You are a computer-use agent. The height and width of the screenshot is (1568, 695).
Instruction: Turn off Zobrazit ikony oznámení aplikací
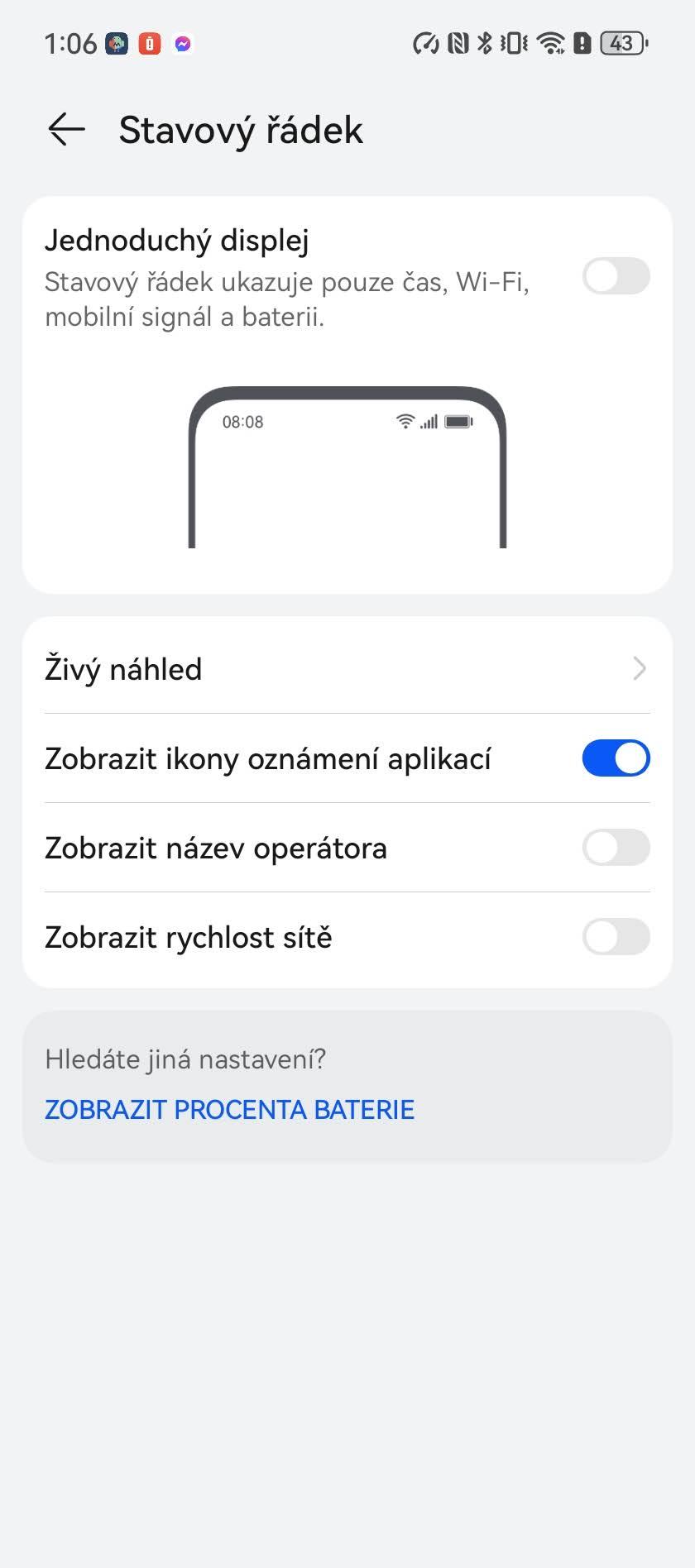616,758
